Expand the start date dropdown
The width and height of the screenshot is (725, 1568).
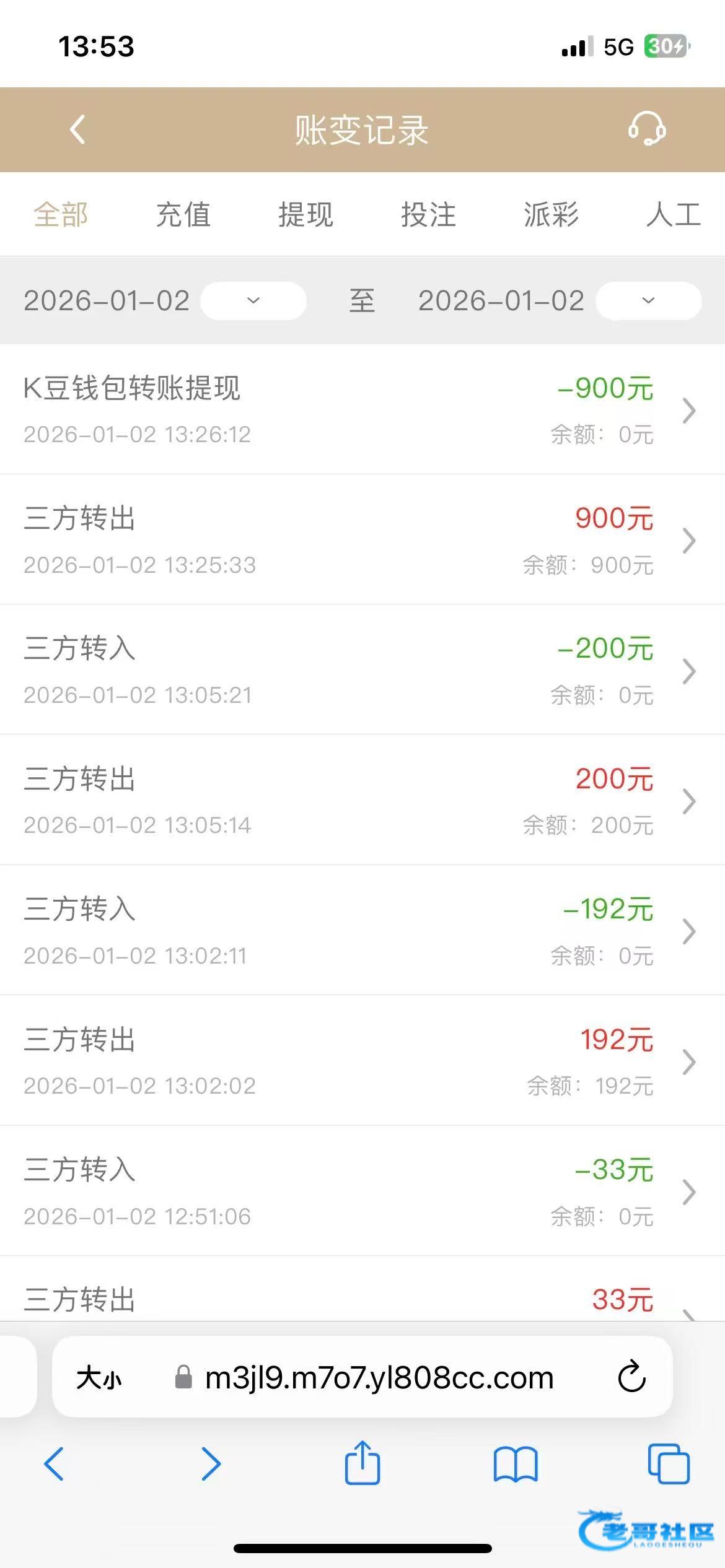(x=253, y=301)
